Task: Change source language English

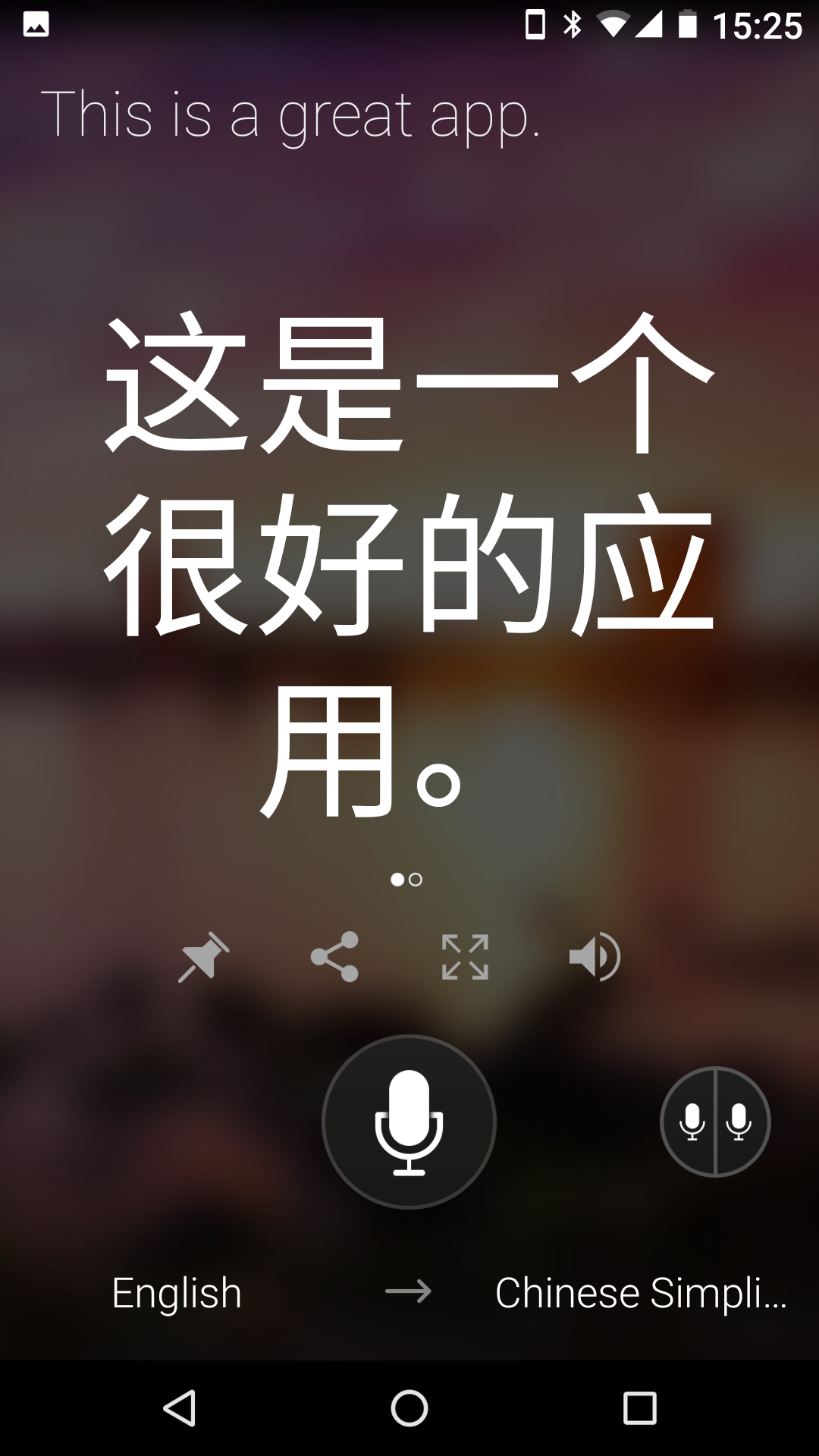Action: tap(177, 1292)
